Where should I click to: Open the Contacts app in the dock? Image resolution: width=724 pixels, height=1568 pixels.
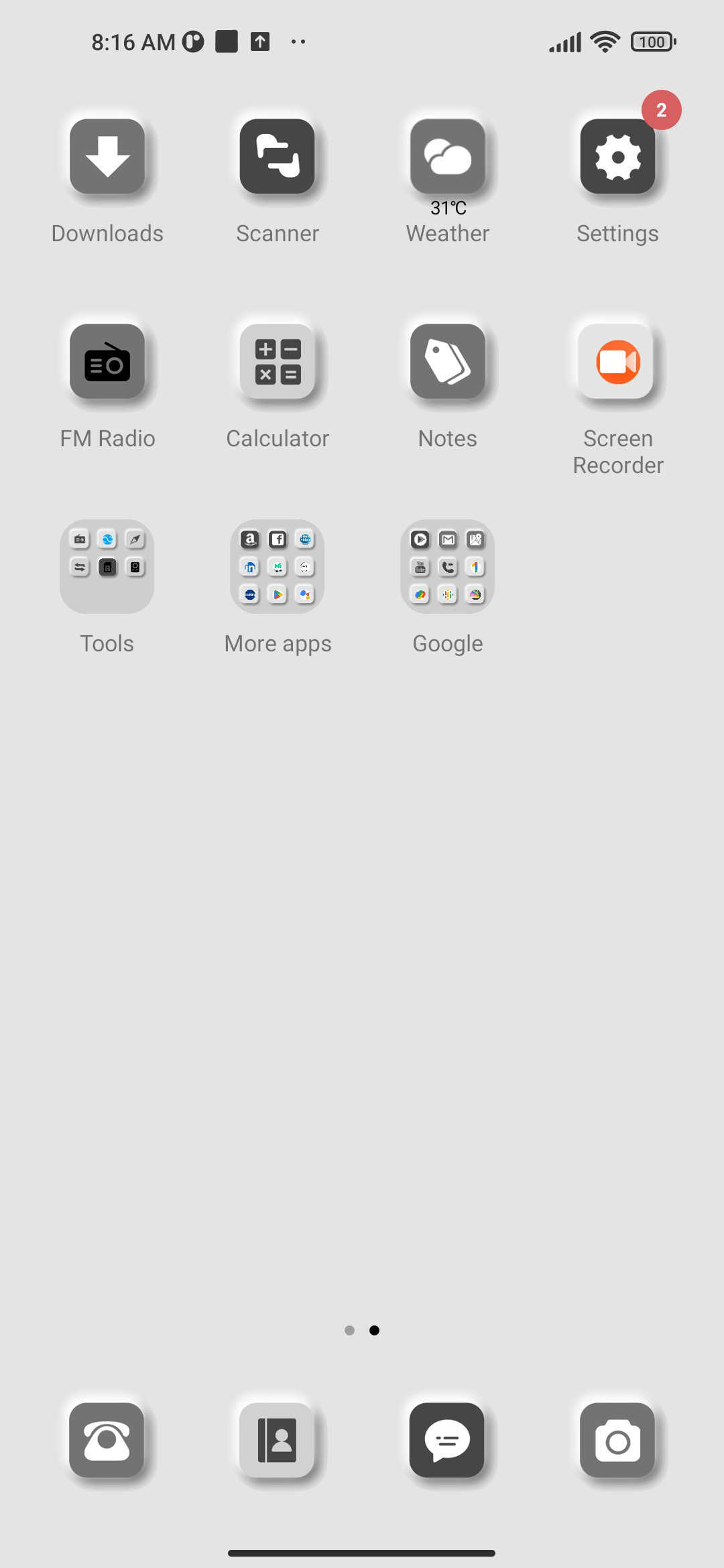(278, 1440)
